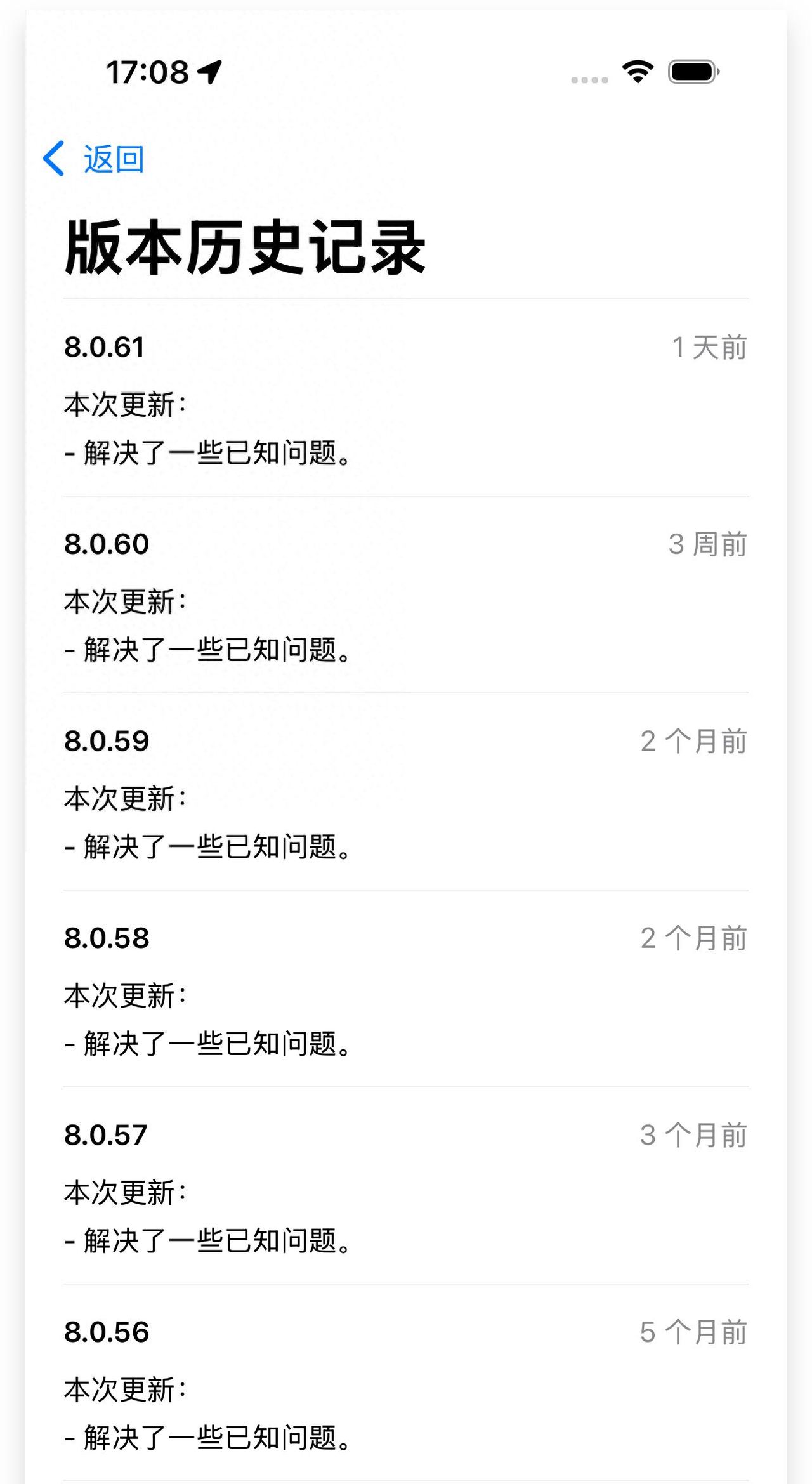812x1484 pixels.
Task: Tap the clock showing 17:08
Action: 146,71
